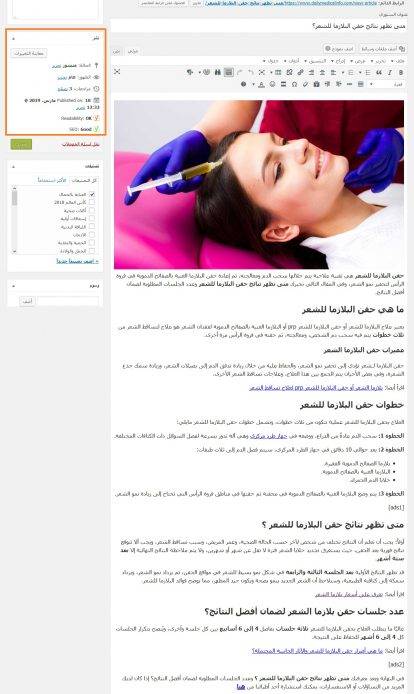
Task: Insert a link from the toolbar
Action: pyautogui.click(x=300, y=72)
